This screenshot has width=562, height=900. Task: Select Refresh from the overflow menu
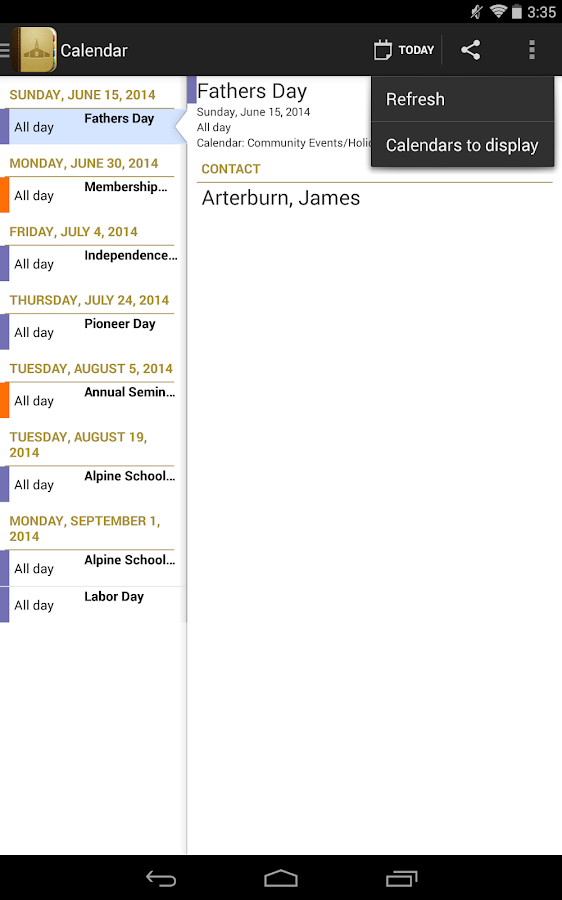coord(462,99)
